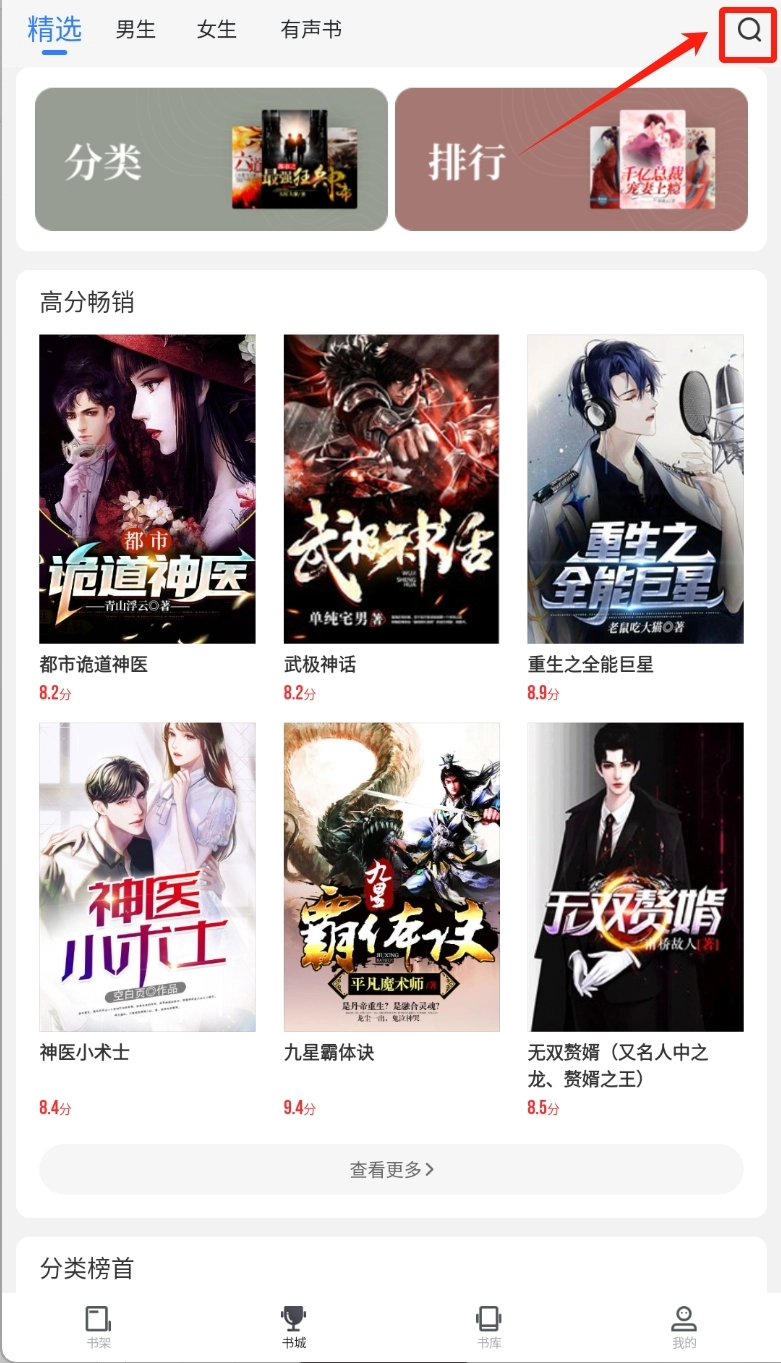
Task: Go to the 书架 bookshelf tab
Action: 98,1327
